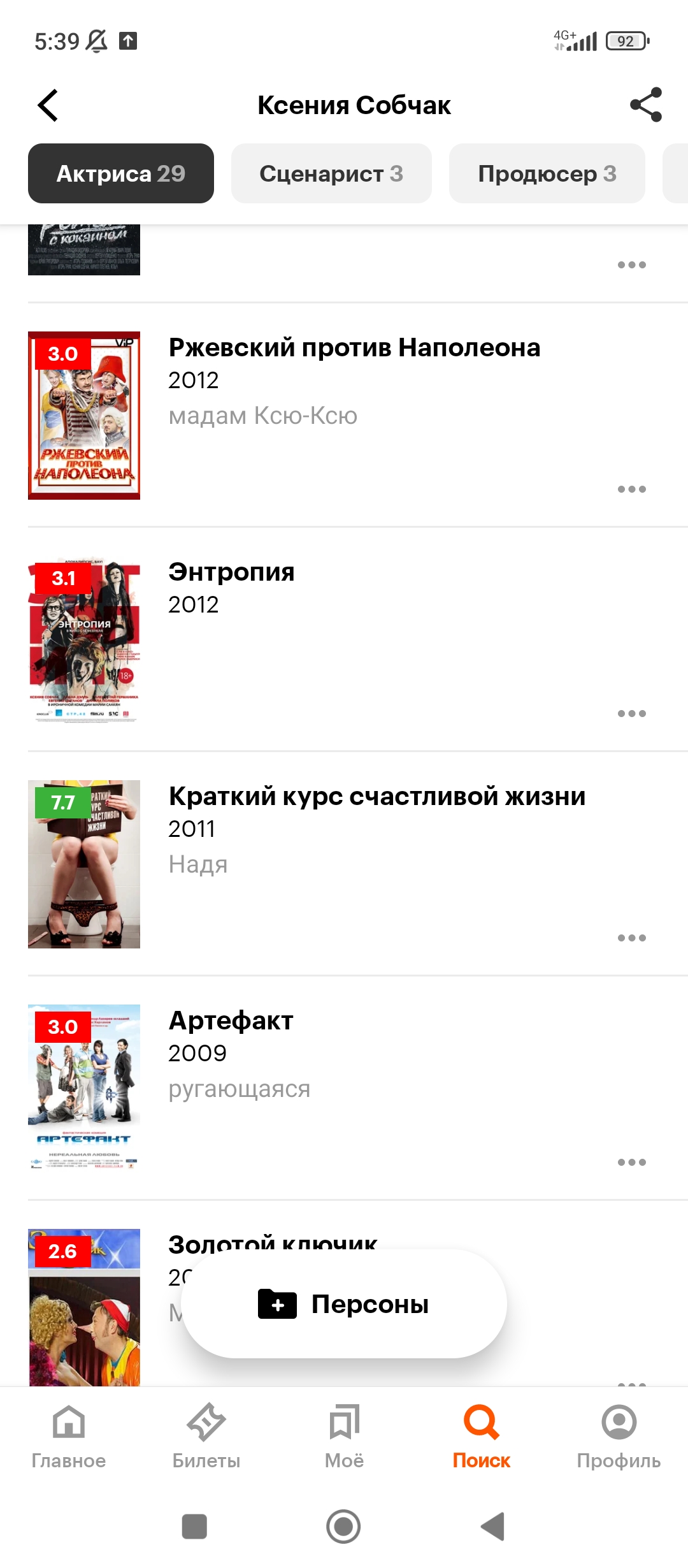Go to the Главное tab

[69, 1434]
